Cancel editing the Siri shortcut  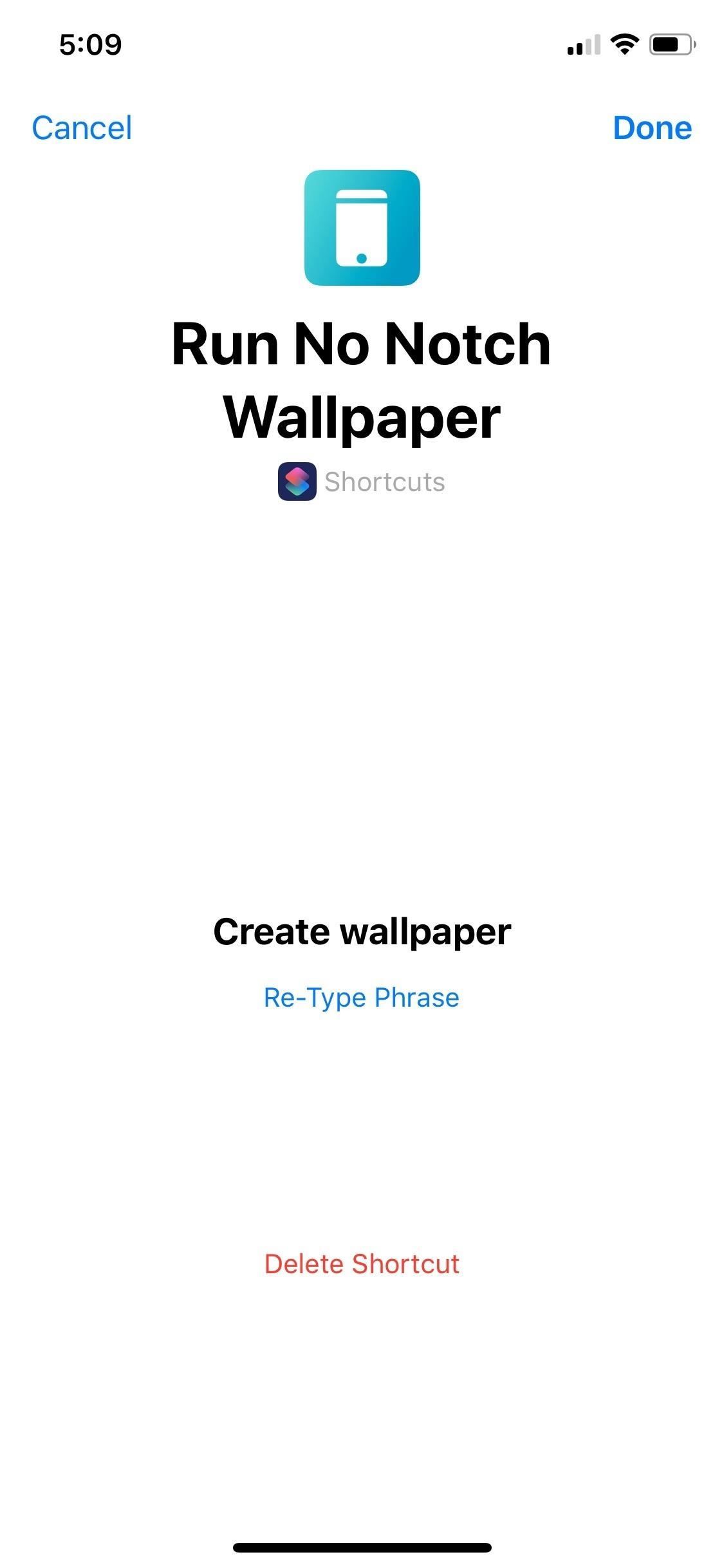[82, 127]
